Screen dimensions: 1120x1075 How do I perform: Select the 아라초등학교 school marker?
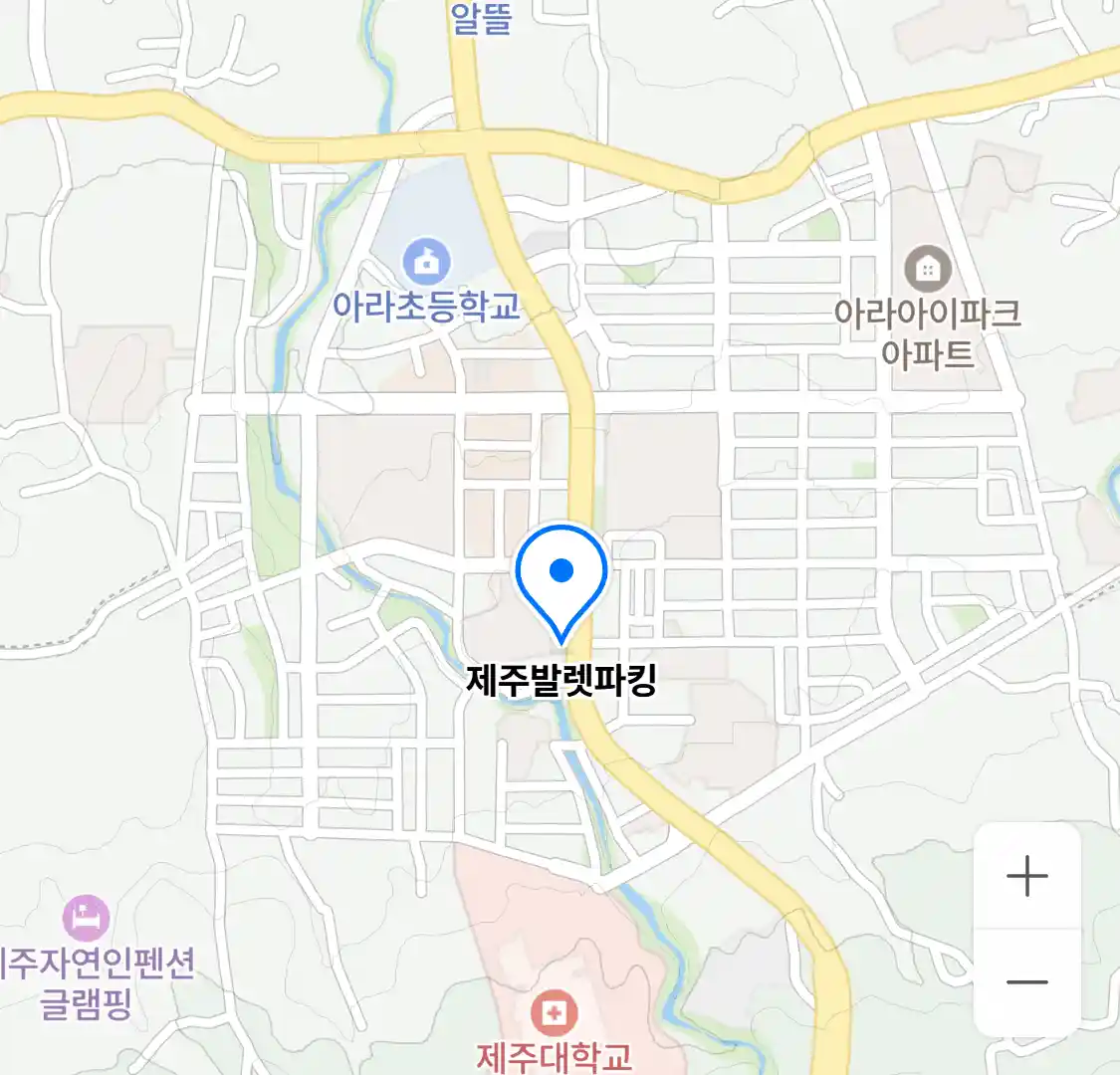426,263
